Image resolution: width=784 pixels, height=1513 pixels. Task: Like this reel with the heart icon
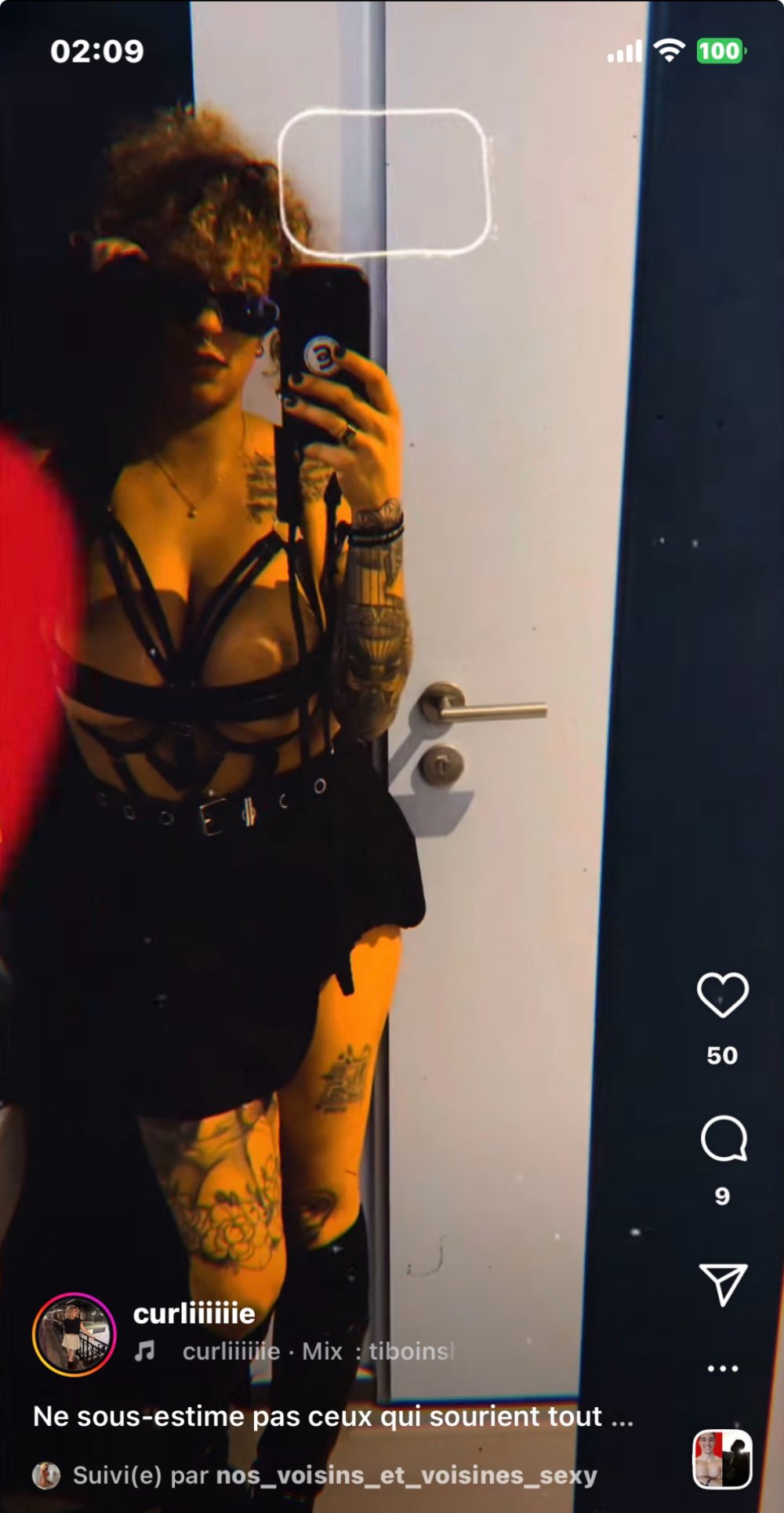(722, 995)
